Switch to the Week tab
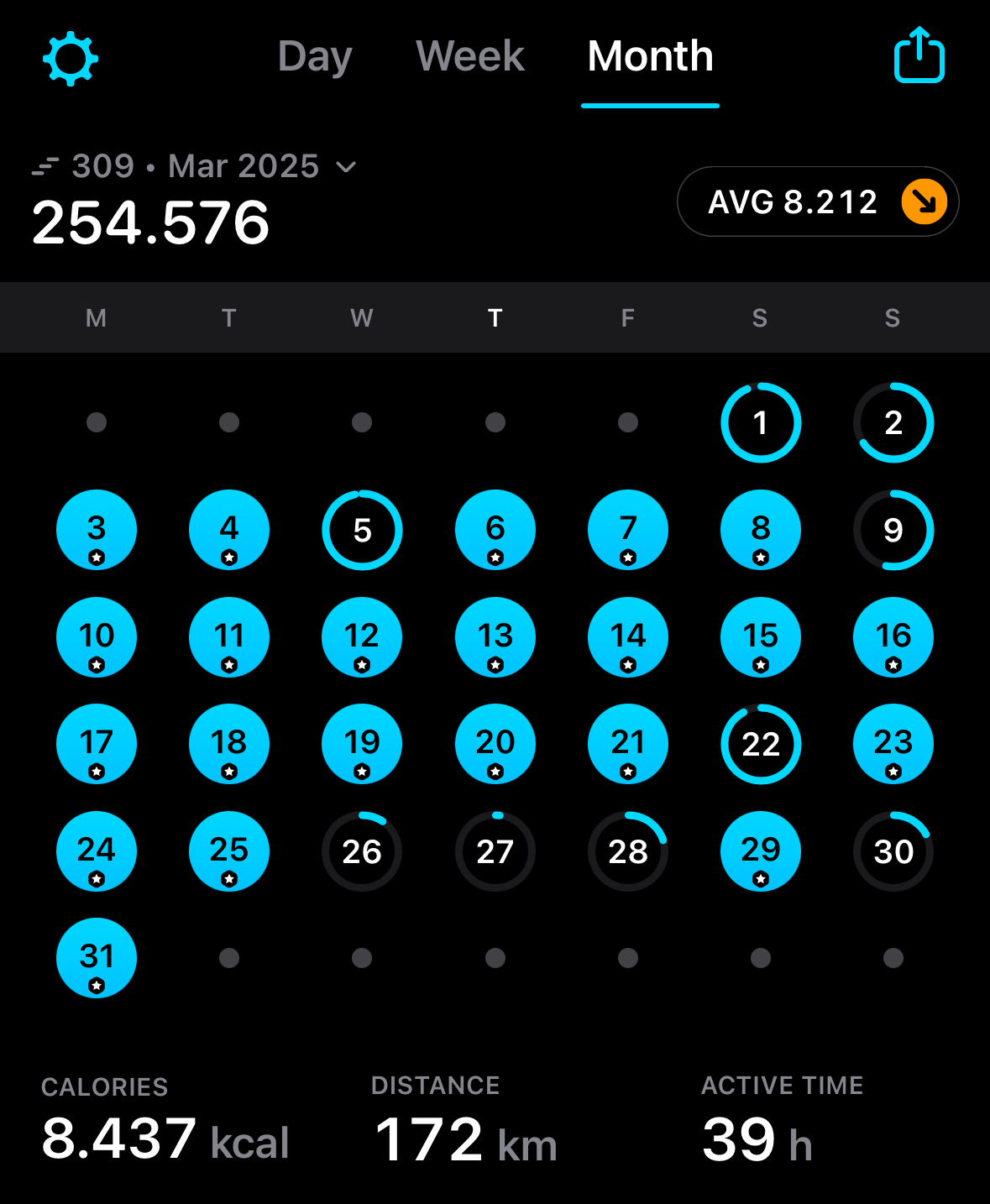 470,57
